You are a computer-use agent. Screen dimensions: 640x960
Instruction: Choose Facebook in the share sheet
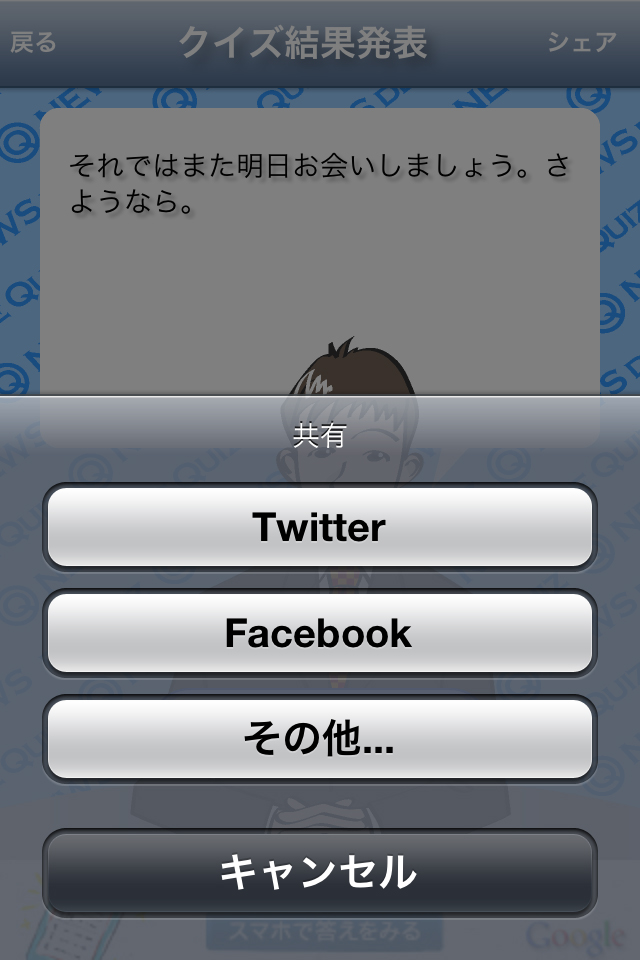point(320,633)
